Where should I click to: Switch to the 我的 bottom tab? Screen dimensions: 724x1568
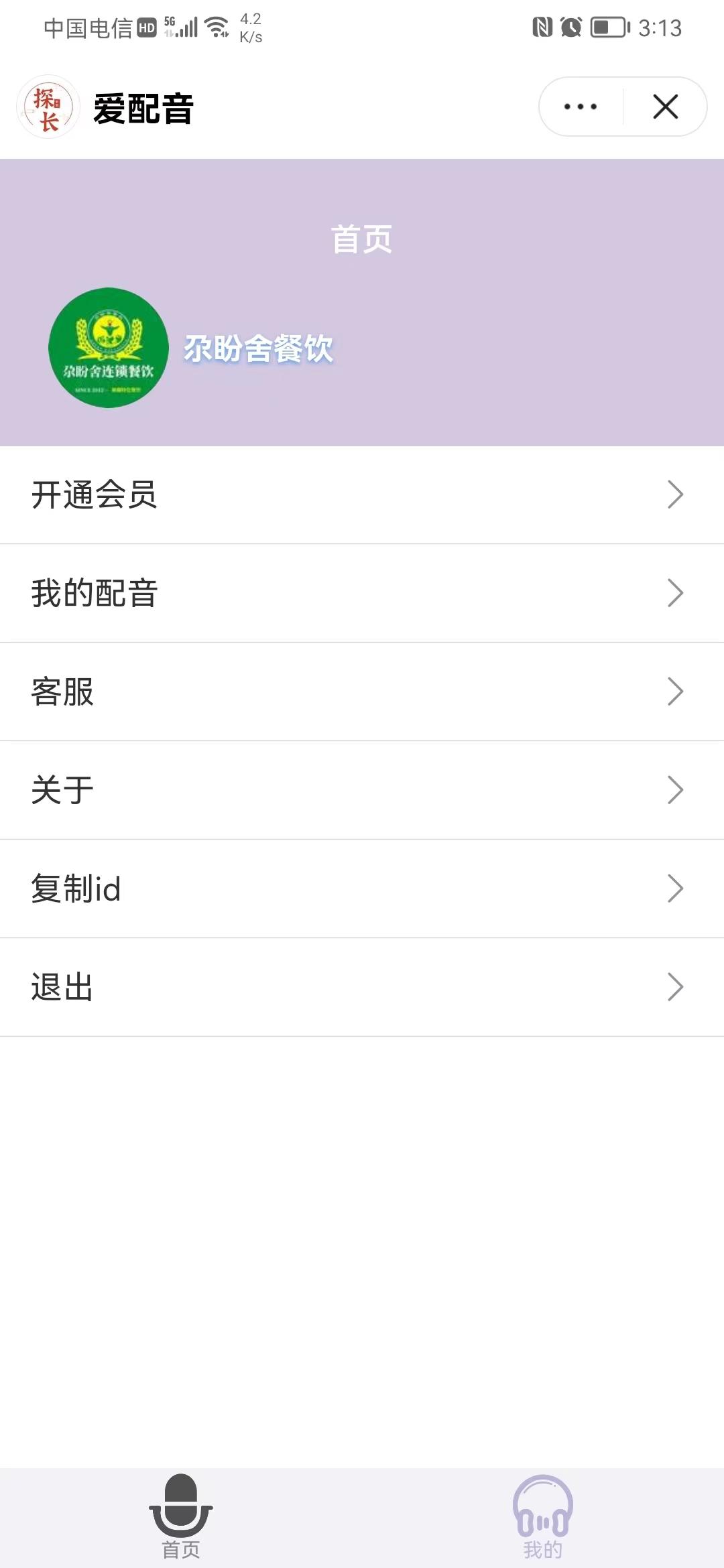[543, 1517]
